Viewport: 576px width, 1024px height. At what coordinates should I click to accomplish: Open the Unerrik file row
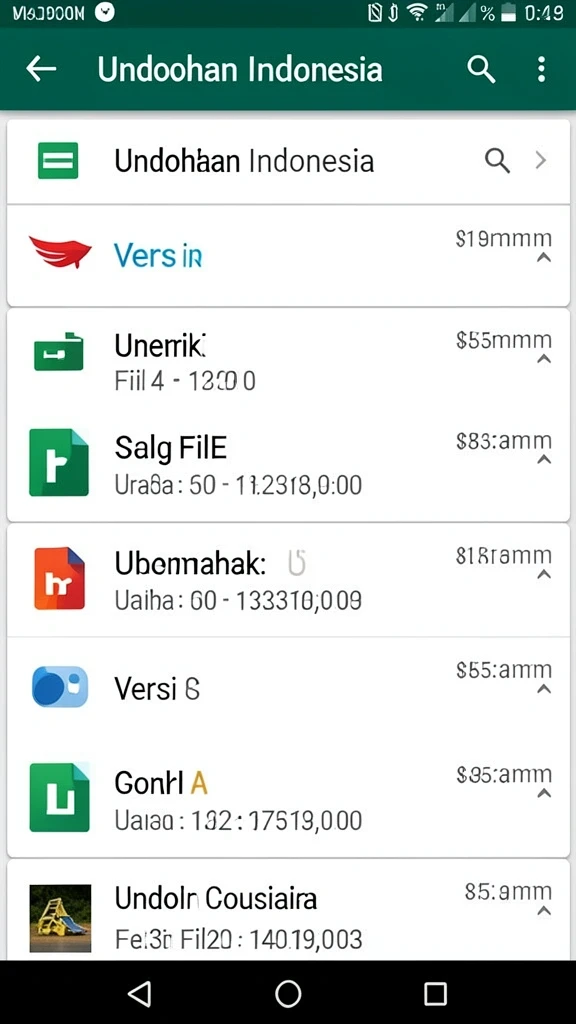[x=288, y=360]
